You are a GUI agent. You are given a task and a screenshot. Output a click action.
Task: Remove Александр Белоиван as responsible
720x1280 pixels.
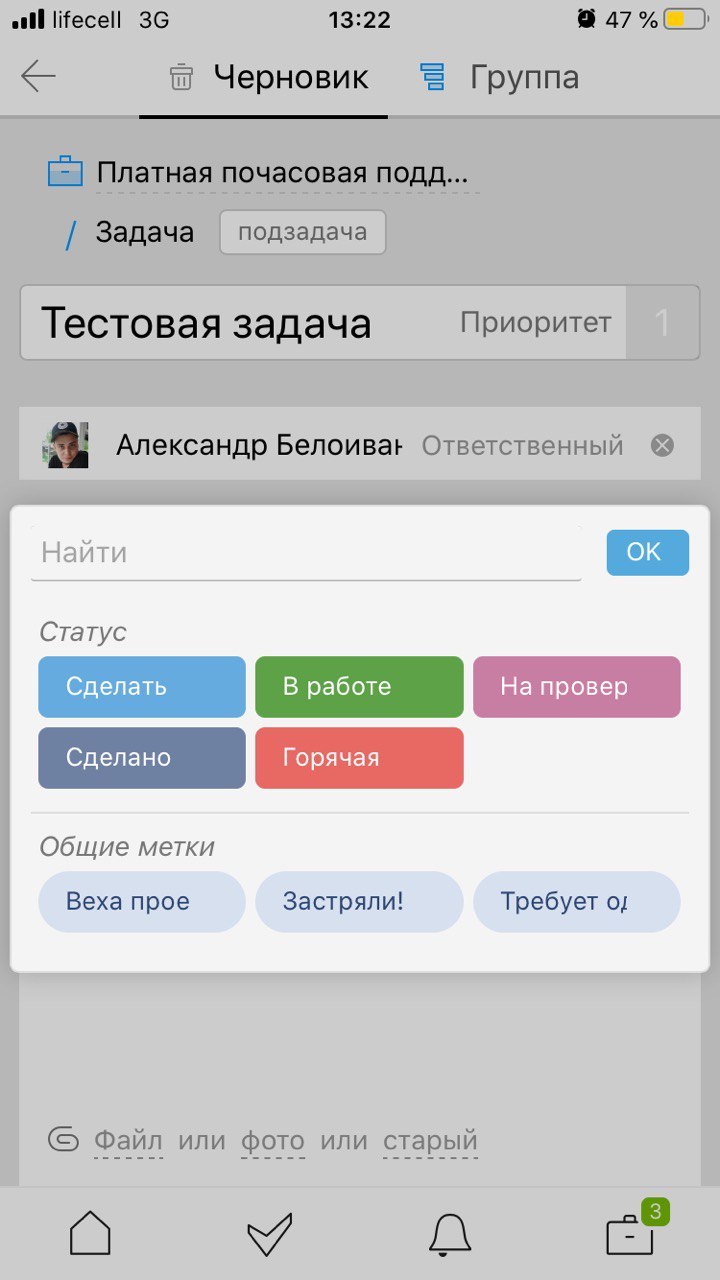pyautogui.click(x=662, y=446)
